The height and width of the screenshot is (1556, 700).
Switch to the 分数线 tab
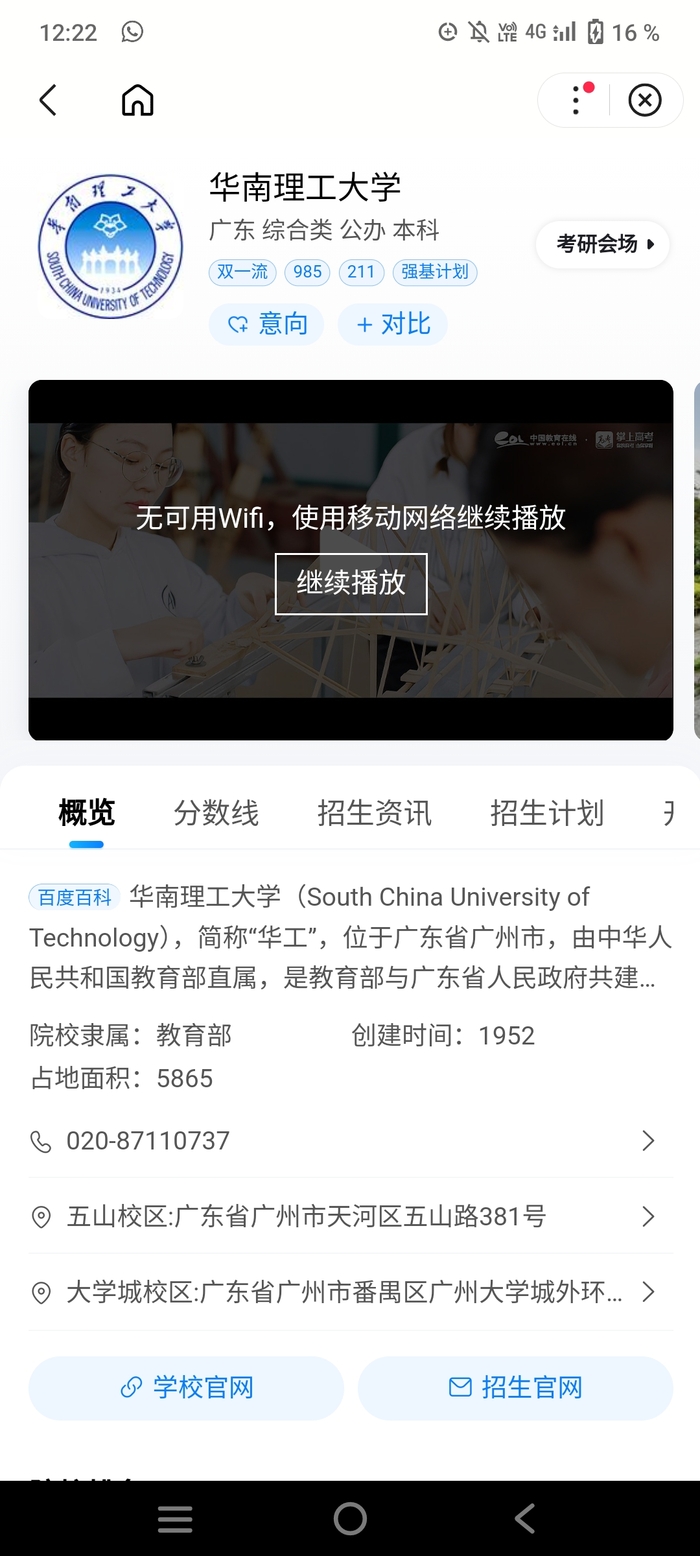[x=216, y=813]
